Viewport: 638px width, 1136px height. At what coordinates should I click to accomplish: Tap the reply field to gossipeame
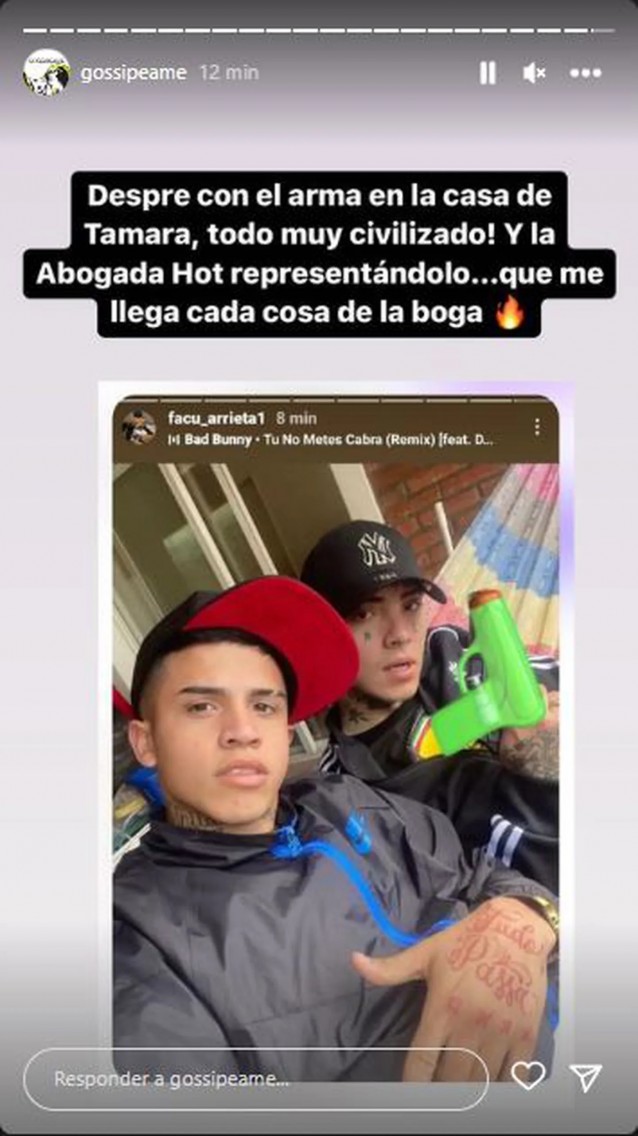tap(255, 1079)
